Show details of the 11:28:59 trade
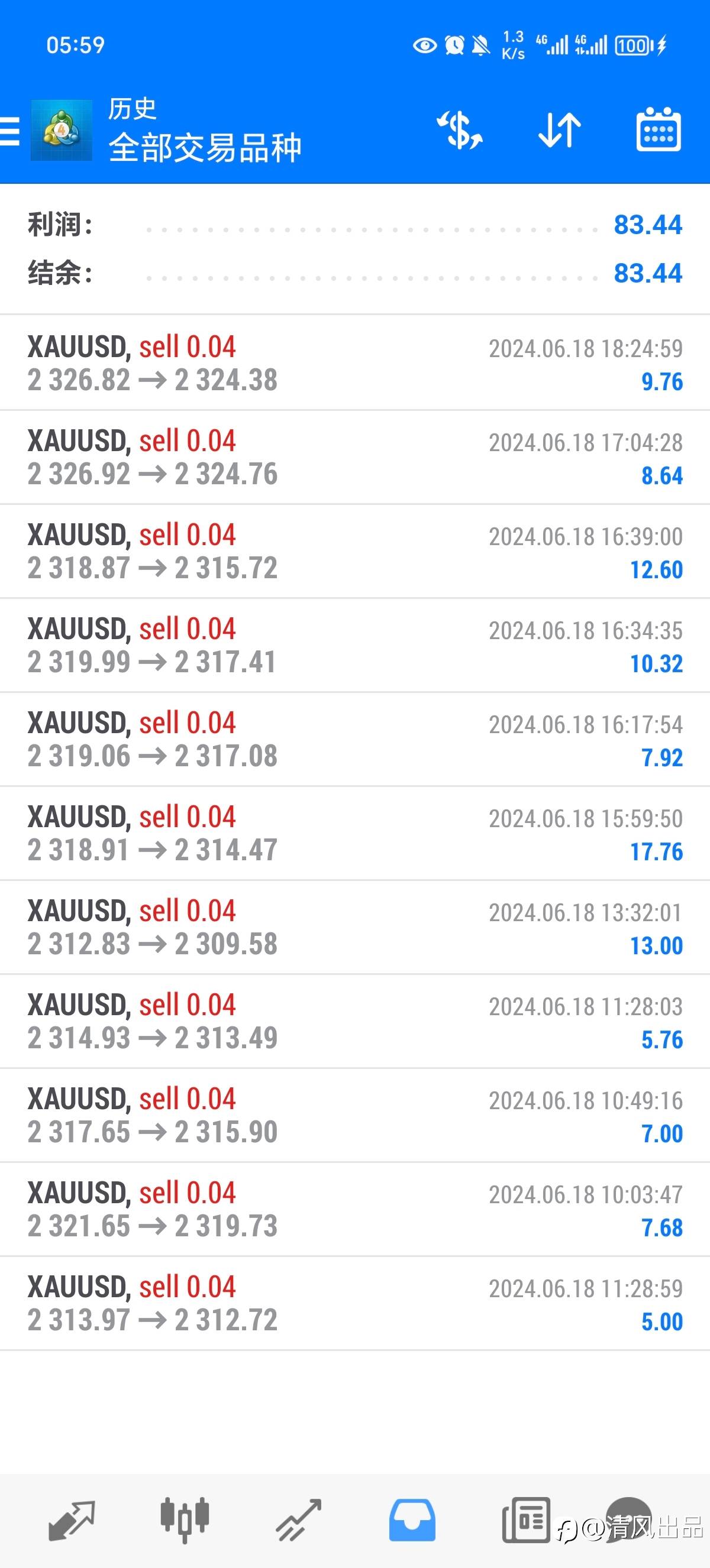This screenshot has height=1568, width=710. pyautogui.click(x=355, y=1304)
